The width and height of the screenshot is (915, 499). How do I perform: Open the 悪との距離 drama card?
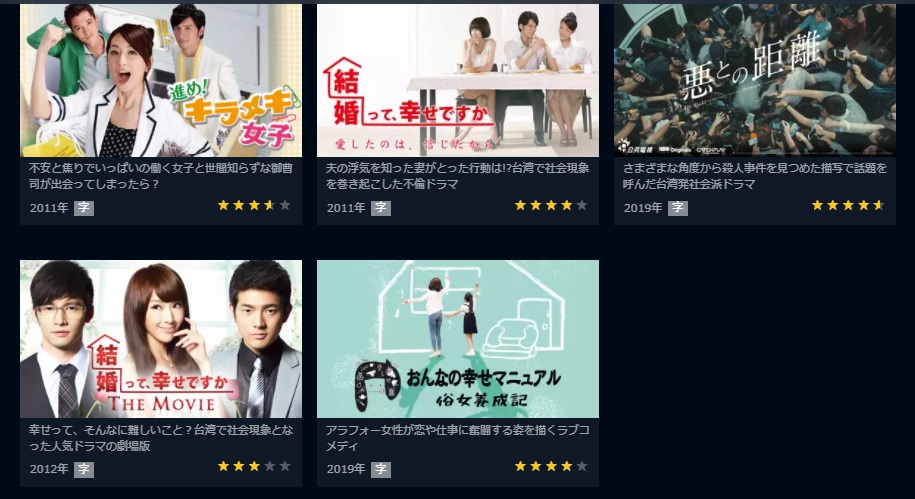click(754, 82)
